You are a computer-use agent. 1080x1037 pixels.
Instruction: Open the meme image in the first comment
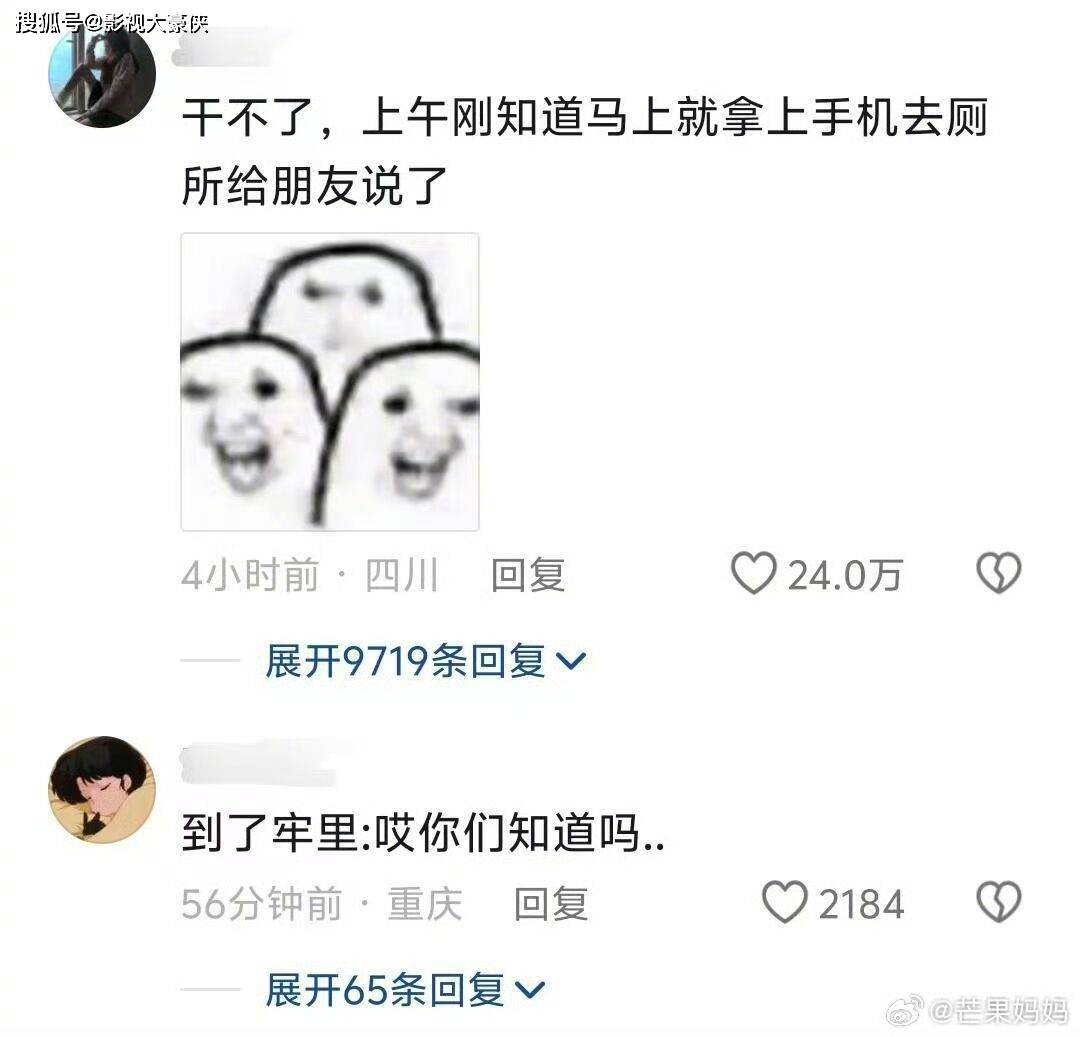[x=329, y=382]
